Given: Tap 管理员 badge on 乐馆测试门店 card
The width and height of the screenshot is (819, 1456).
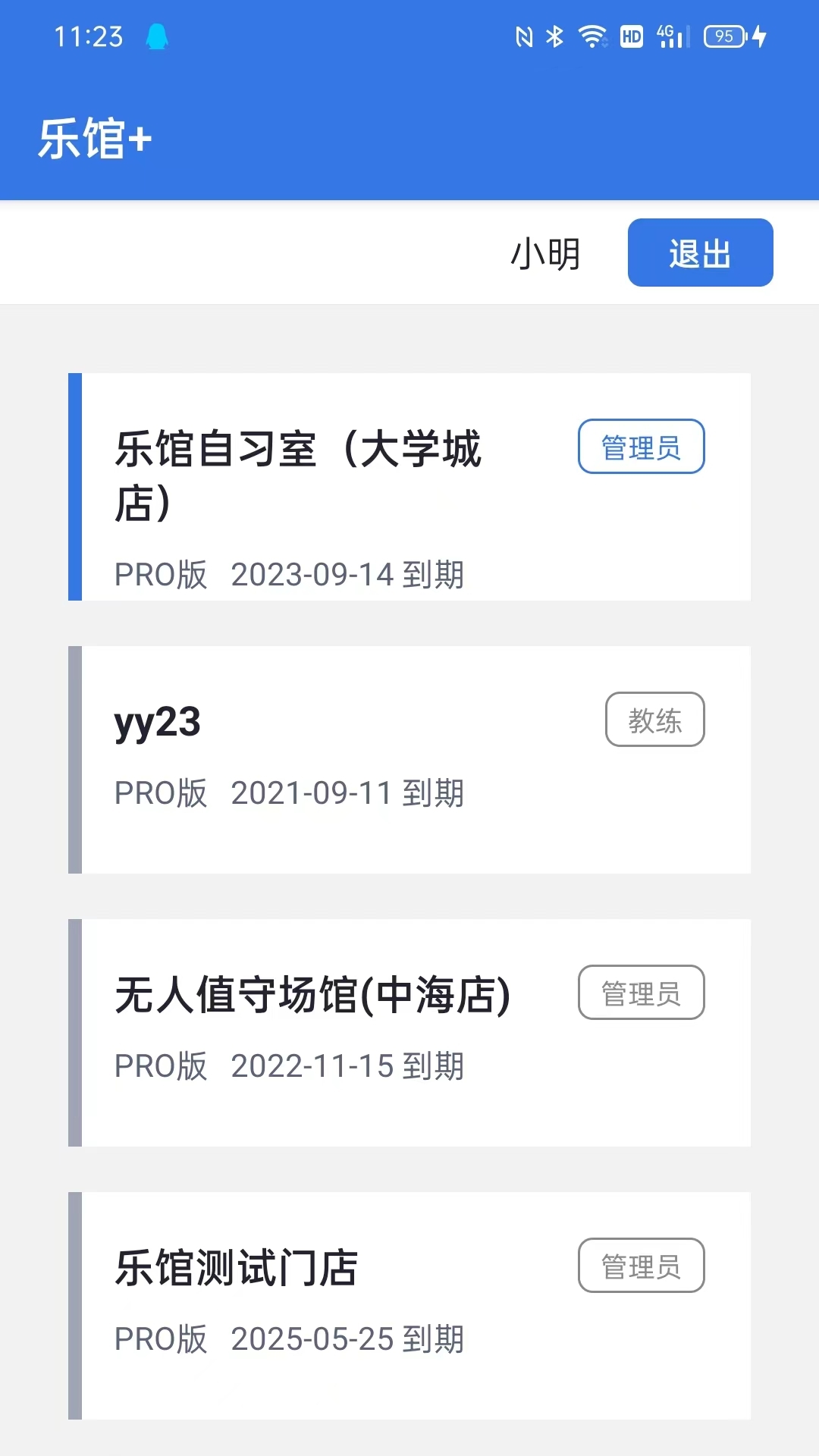Looking at the screenshot, I should [x=642, y=1263].
